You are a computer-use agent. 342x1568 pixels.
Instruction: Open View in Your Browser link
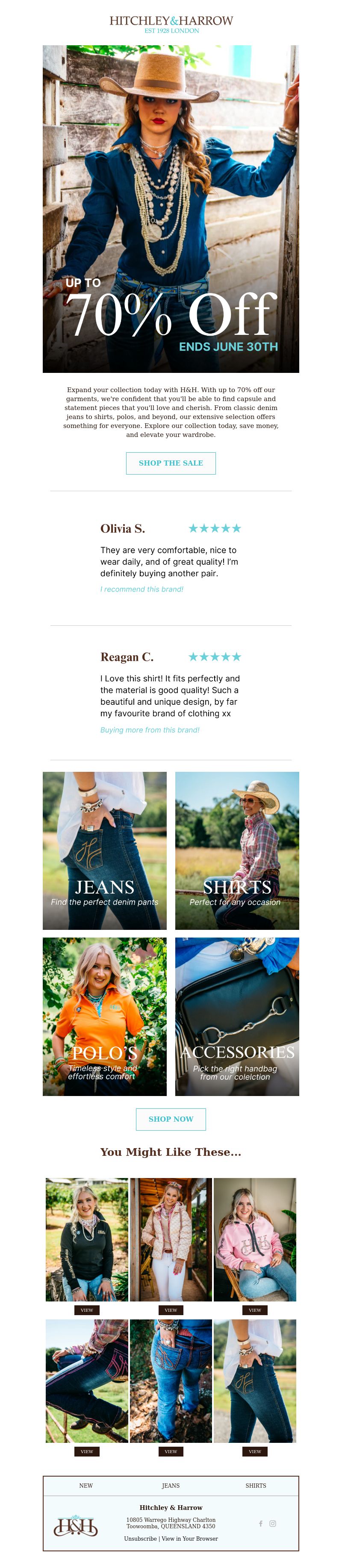(189, 1538)
